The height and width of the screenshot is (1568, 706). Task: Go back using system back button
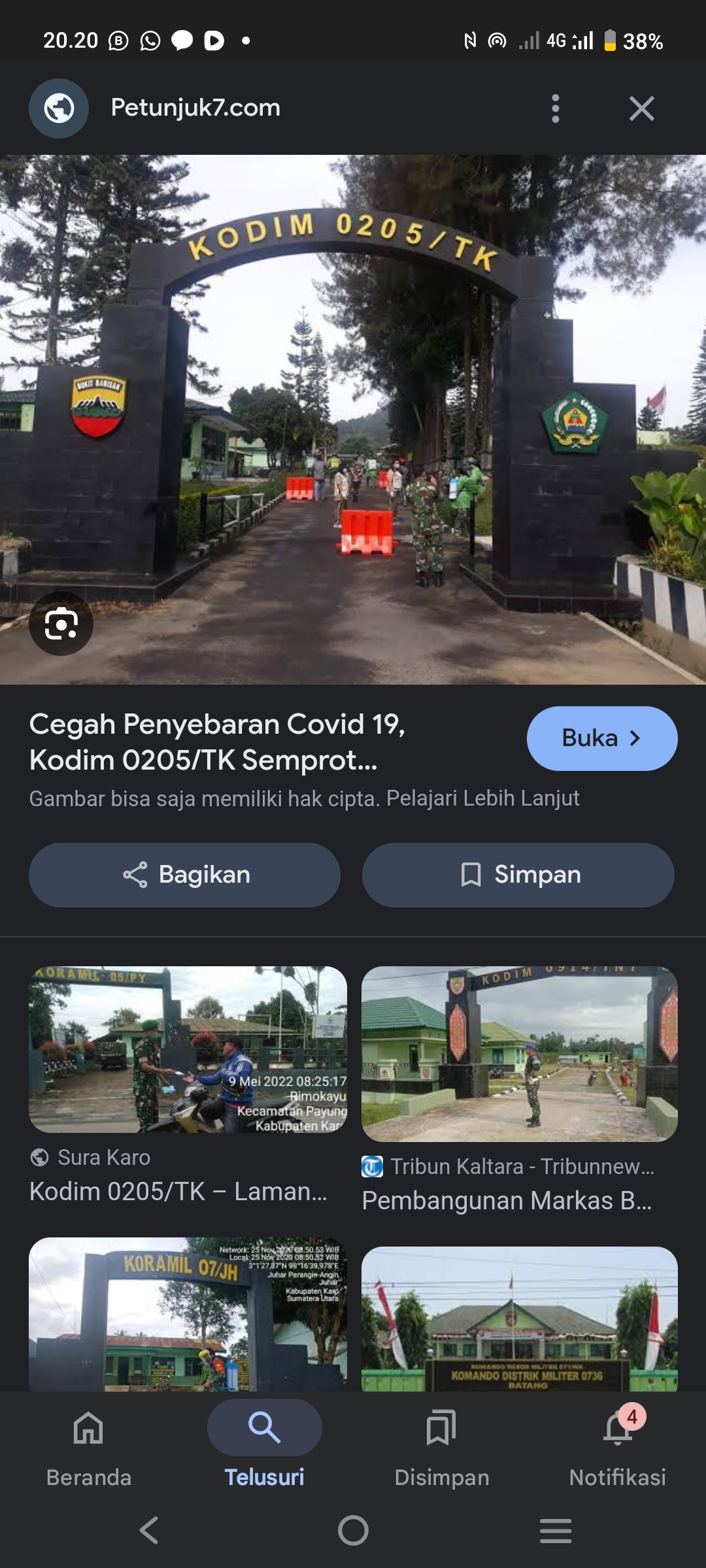pos(149,1530)
